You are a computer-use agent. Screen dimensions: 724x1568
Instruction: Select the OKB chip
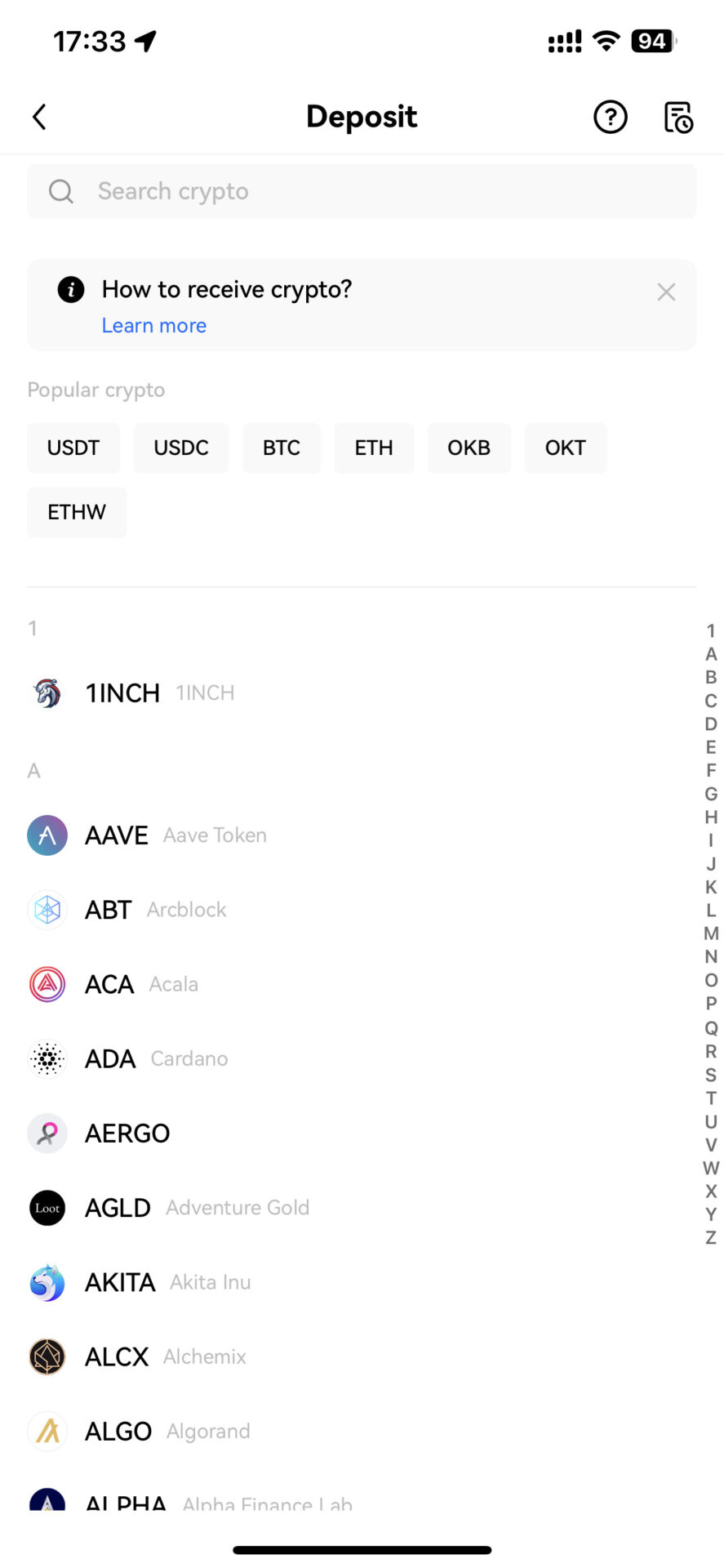pyautogui.click(x=469, y=448)
